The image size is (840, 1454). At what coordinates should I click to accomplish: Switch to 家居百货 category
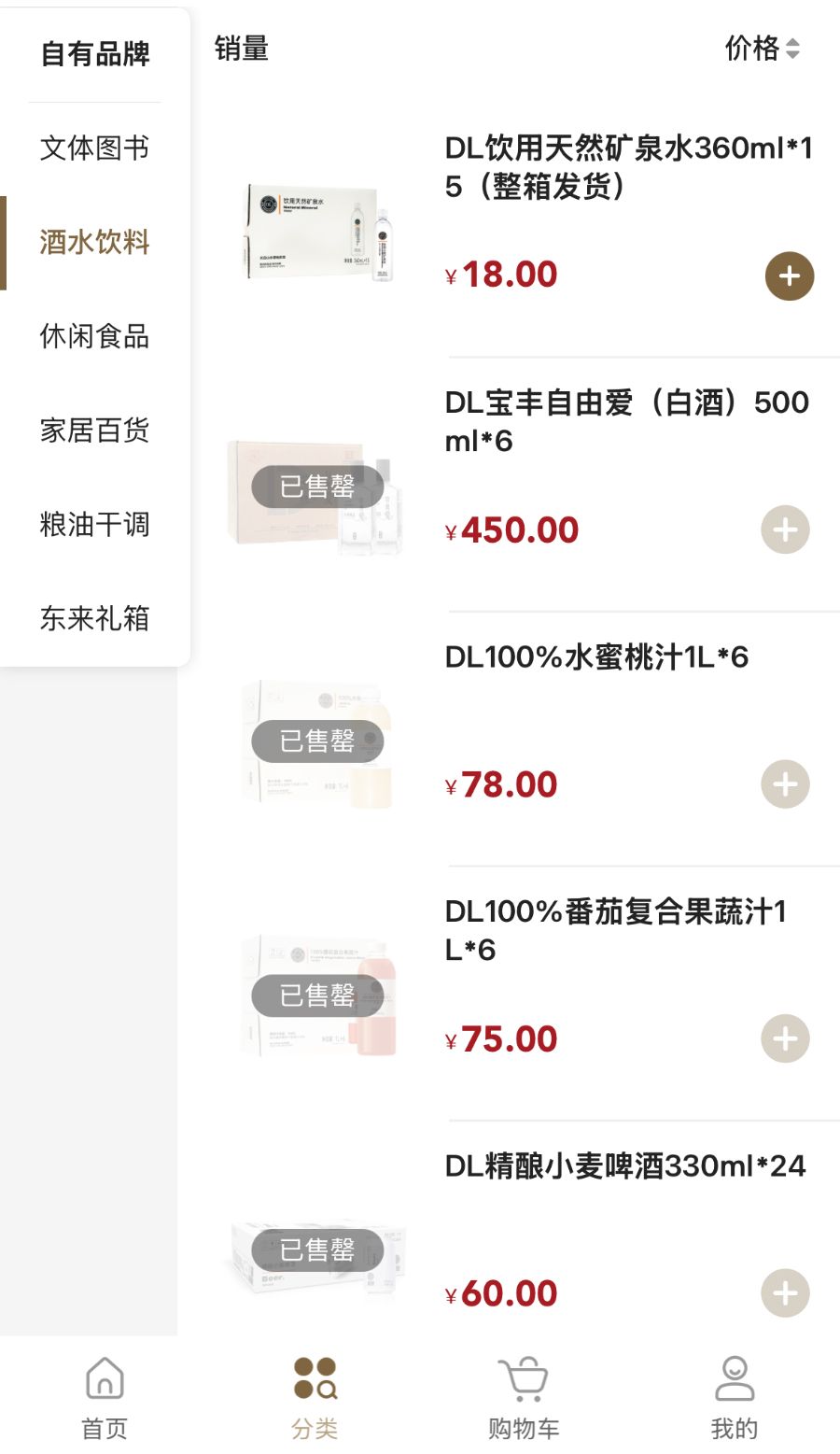click(x=95, y=431)
